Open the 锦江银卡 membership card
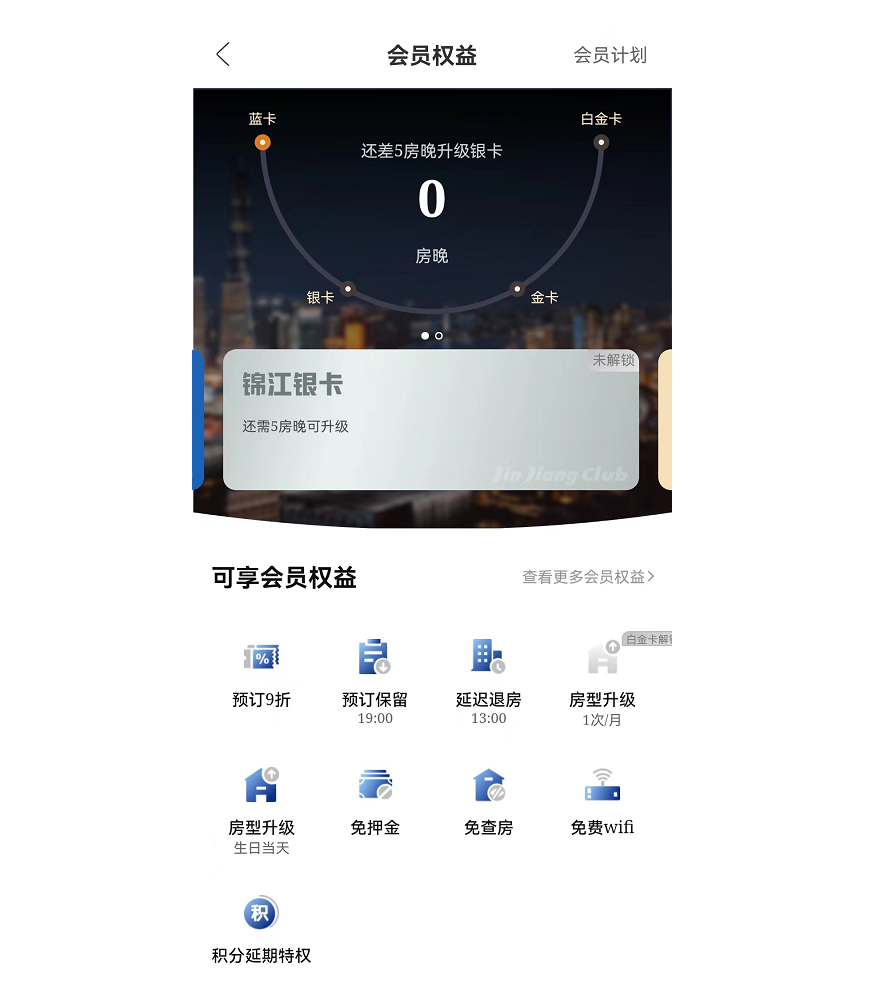The image size is (877, 998). pos(430,419)
